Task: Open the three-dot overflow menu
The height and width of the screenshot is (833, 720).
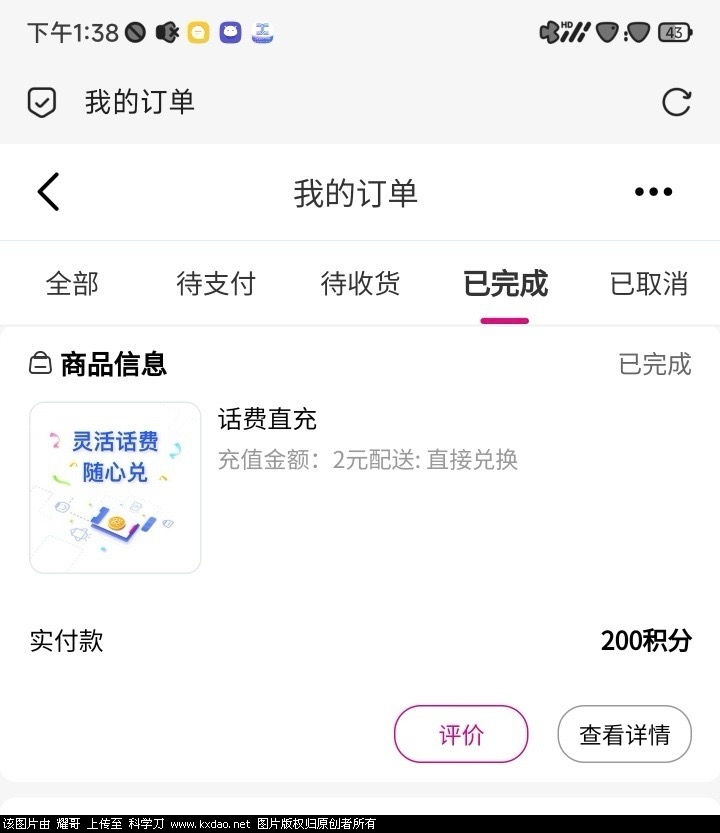Action: coord(653,192)
